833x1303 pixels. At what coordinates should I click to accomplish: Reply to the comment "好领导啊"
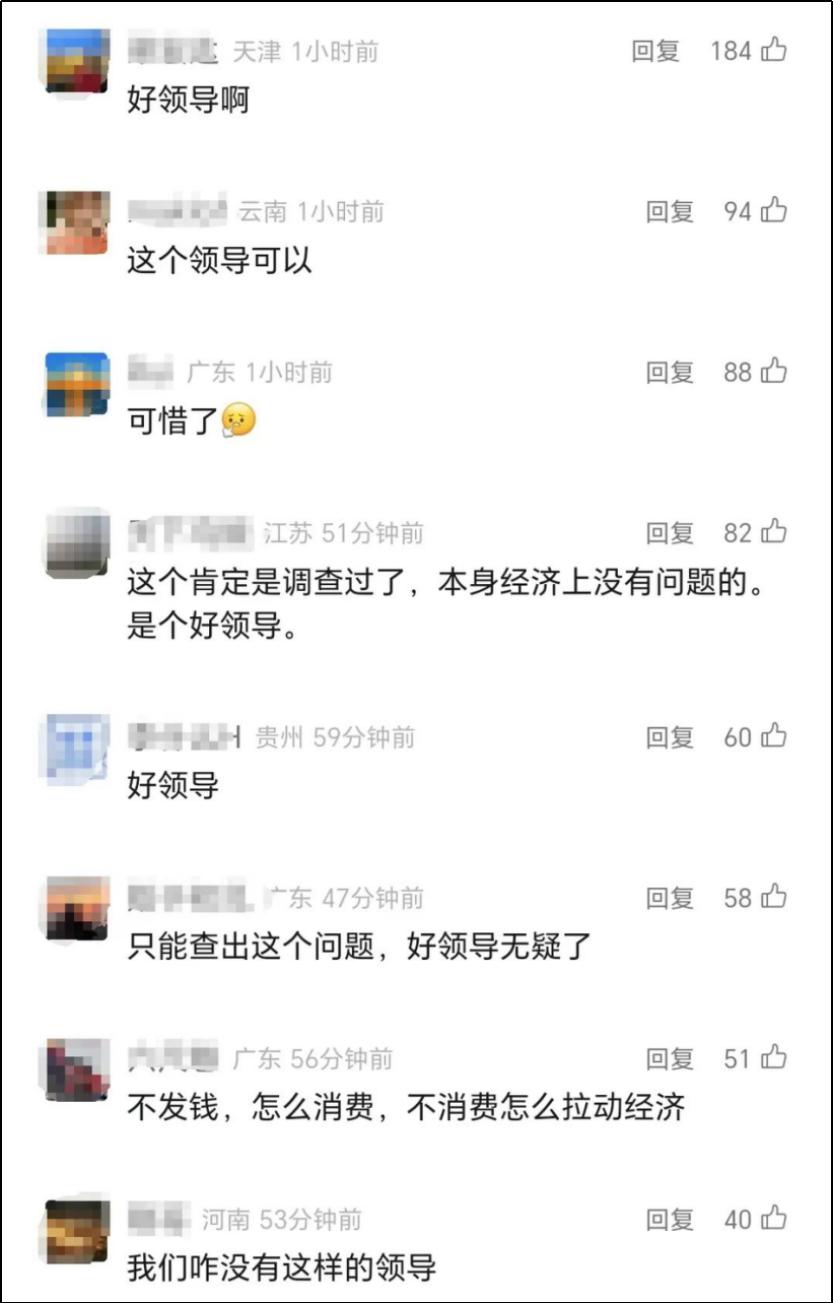[x=655, y=51]
